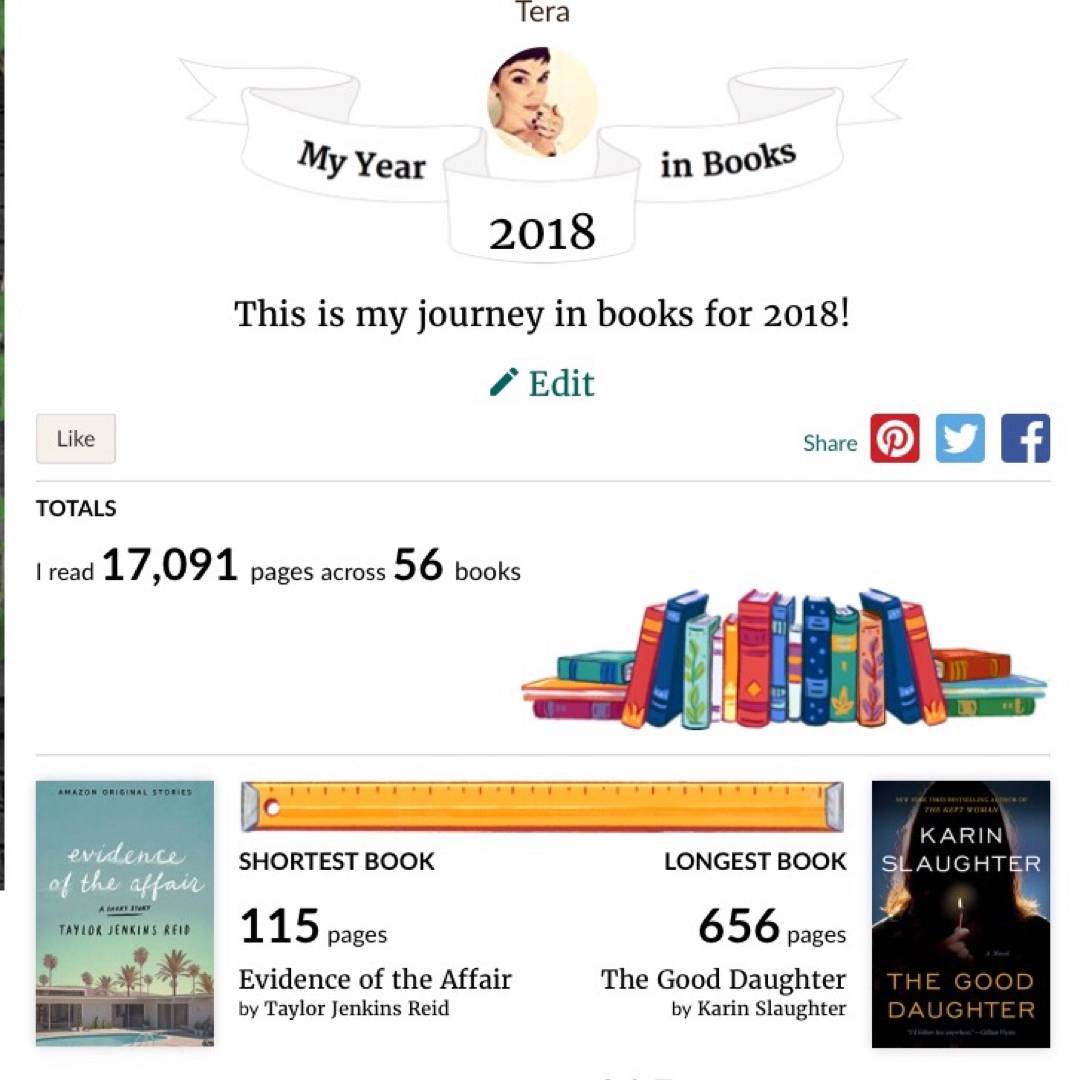
Task: View author Karin Slaughter
Action: pos(770,1008)
